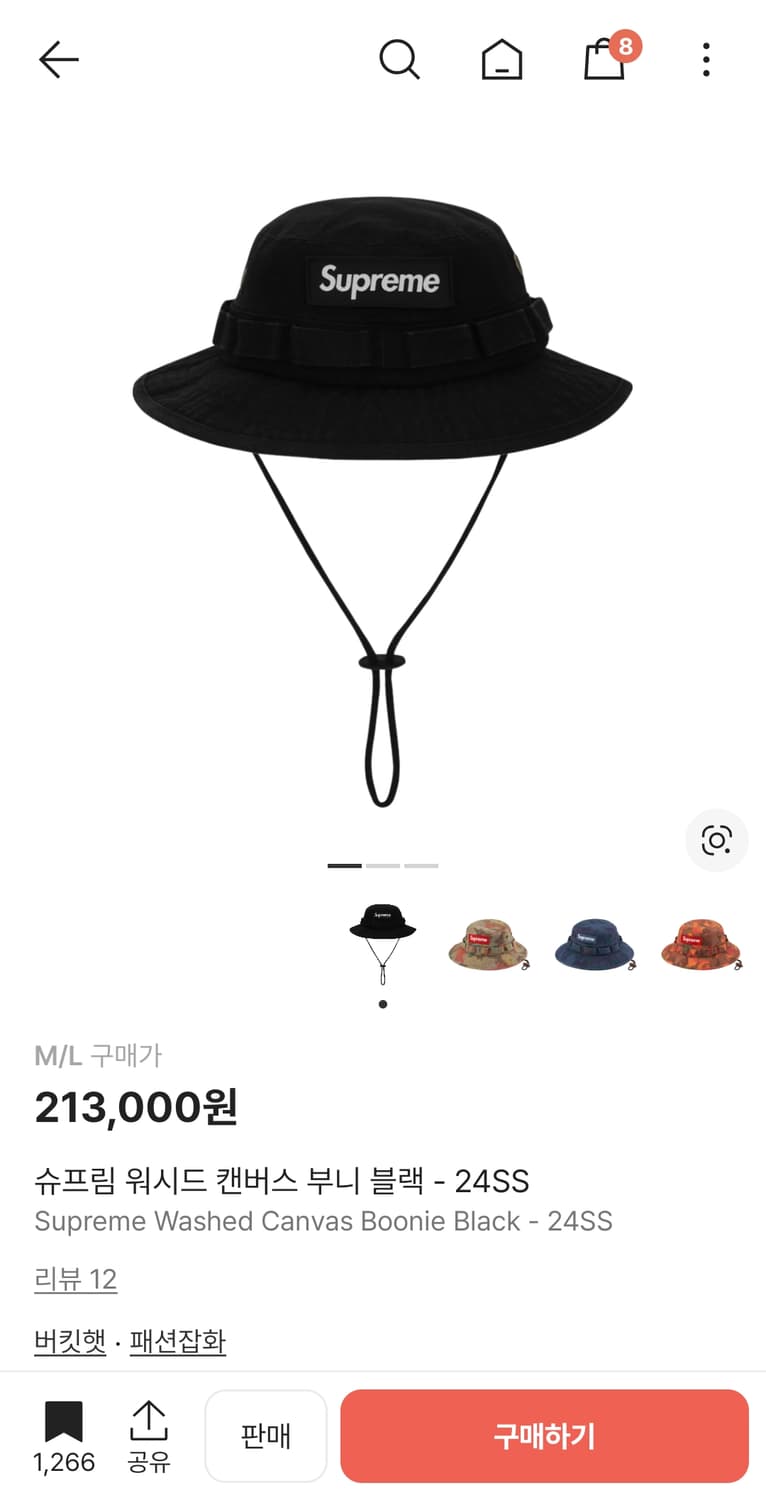Open the 버킷햇 category list
Image resolution: width=766 pixels, height=1500 pixels.
pos(70,1343)
